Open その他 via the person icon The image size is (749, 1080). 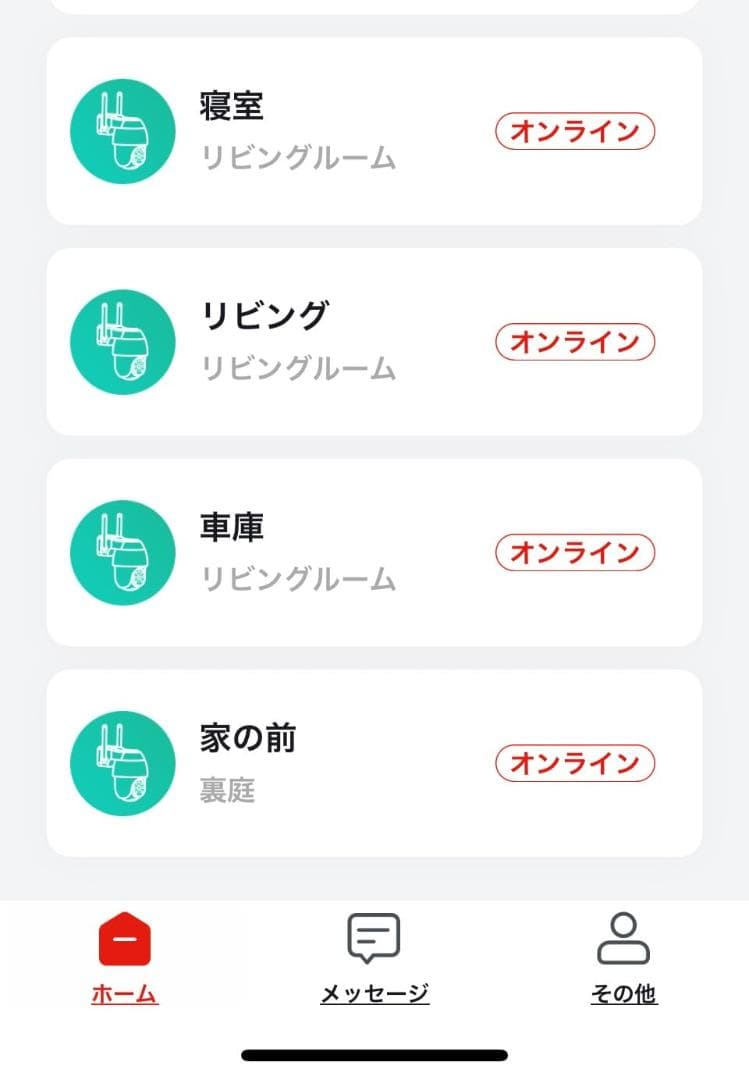(623, 938)
